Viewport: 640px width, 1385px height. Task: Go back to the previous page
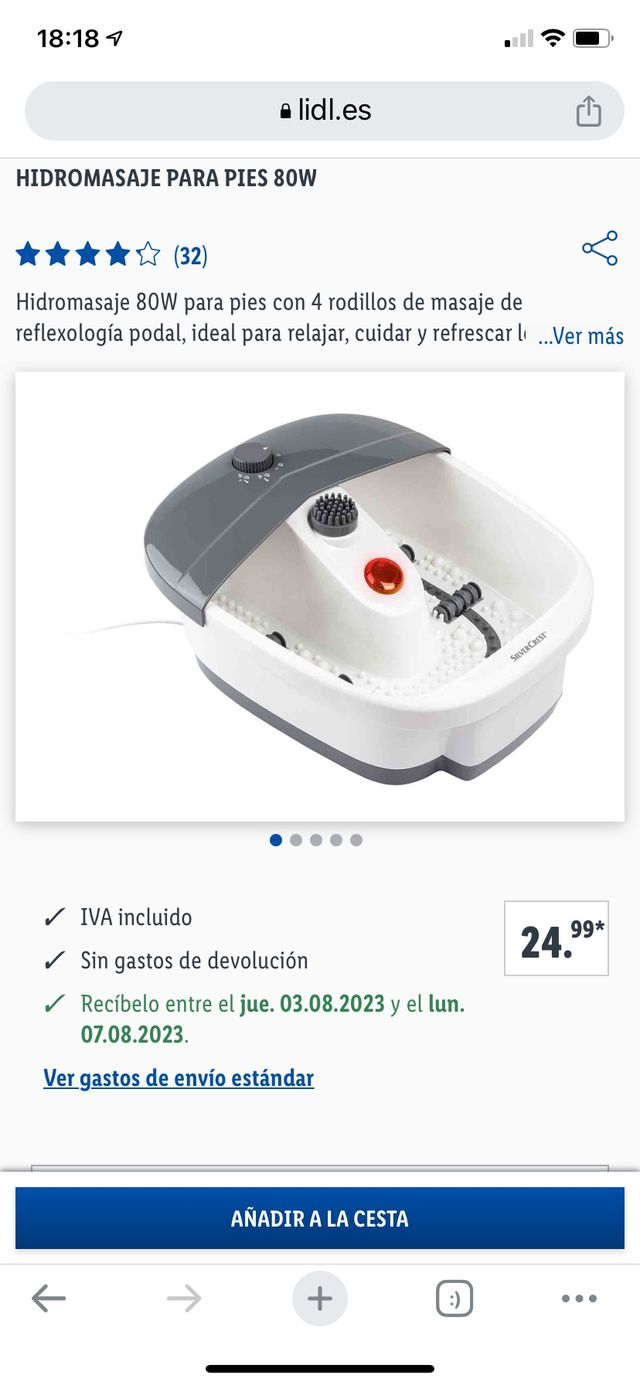(48, 1299)
